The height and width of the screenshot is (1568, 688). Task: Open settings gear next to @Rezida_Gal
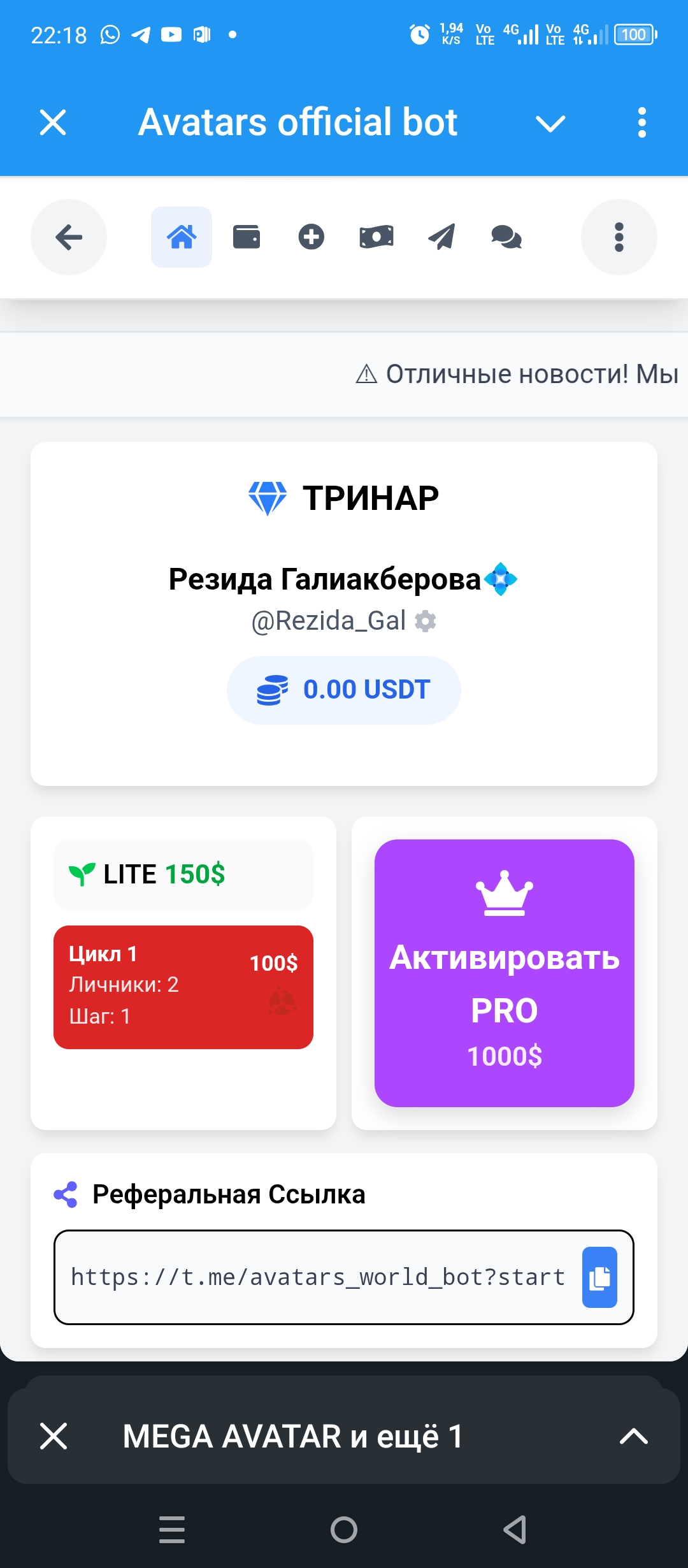tap(426, 621)
